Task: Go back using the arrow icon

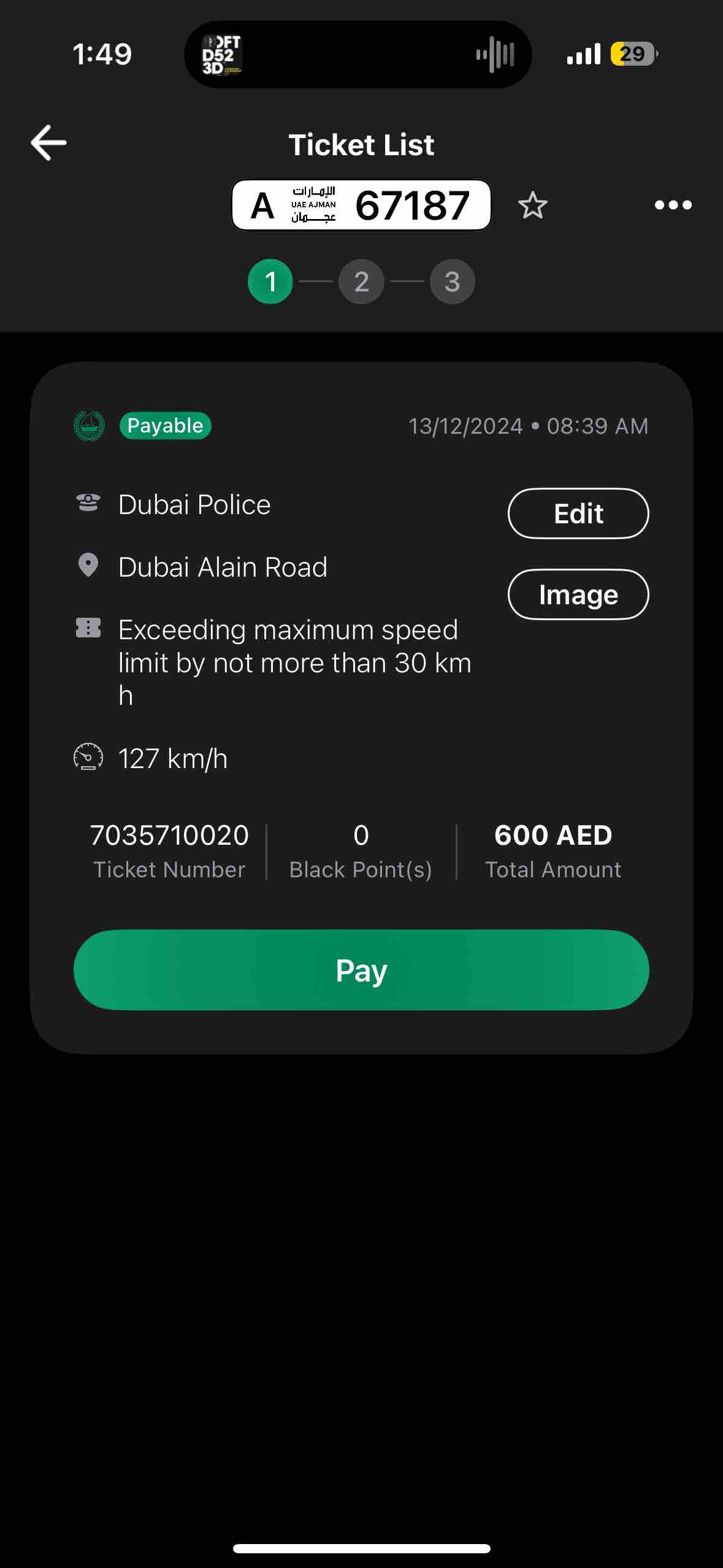Action: click(x=48, y=143)
